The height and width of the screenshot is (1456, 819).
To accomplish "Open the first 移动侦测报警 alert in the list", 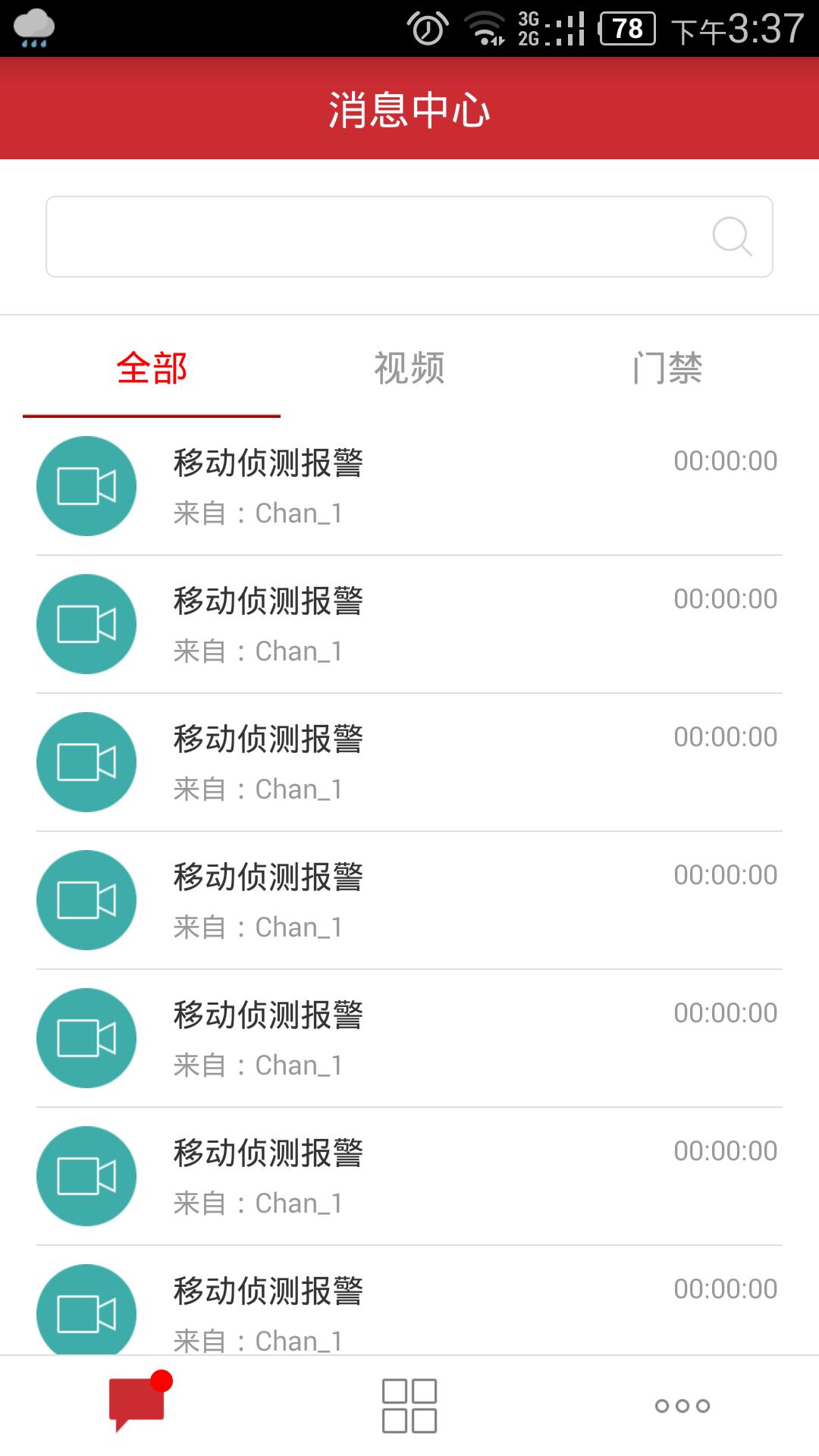I will pos(409,486).
